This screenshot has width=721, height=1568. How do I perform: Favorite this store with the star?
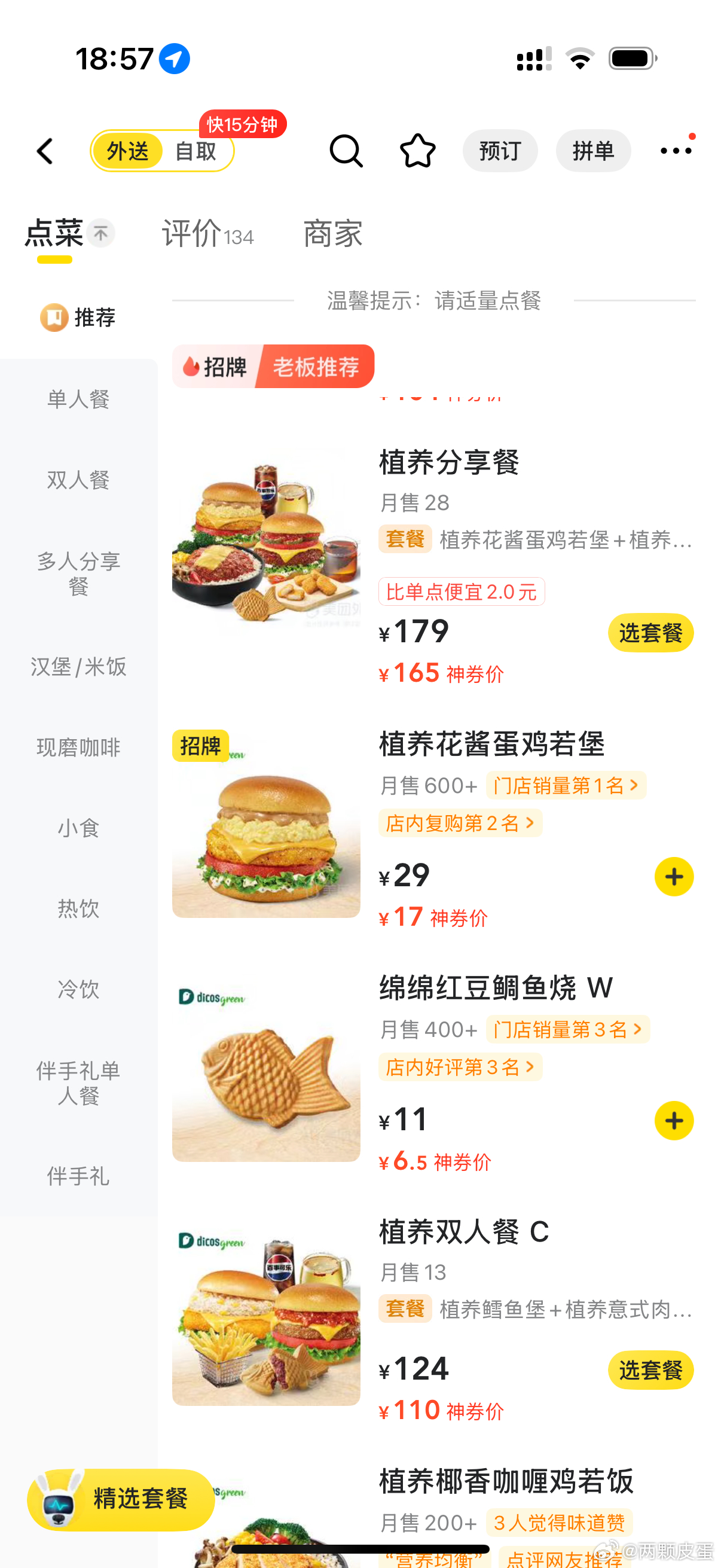417,151
